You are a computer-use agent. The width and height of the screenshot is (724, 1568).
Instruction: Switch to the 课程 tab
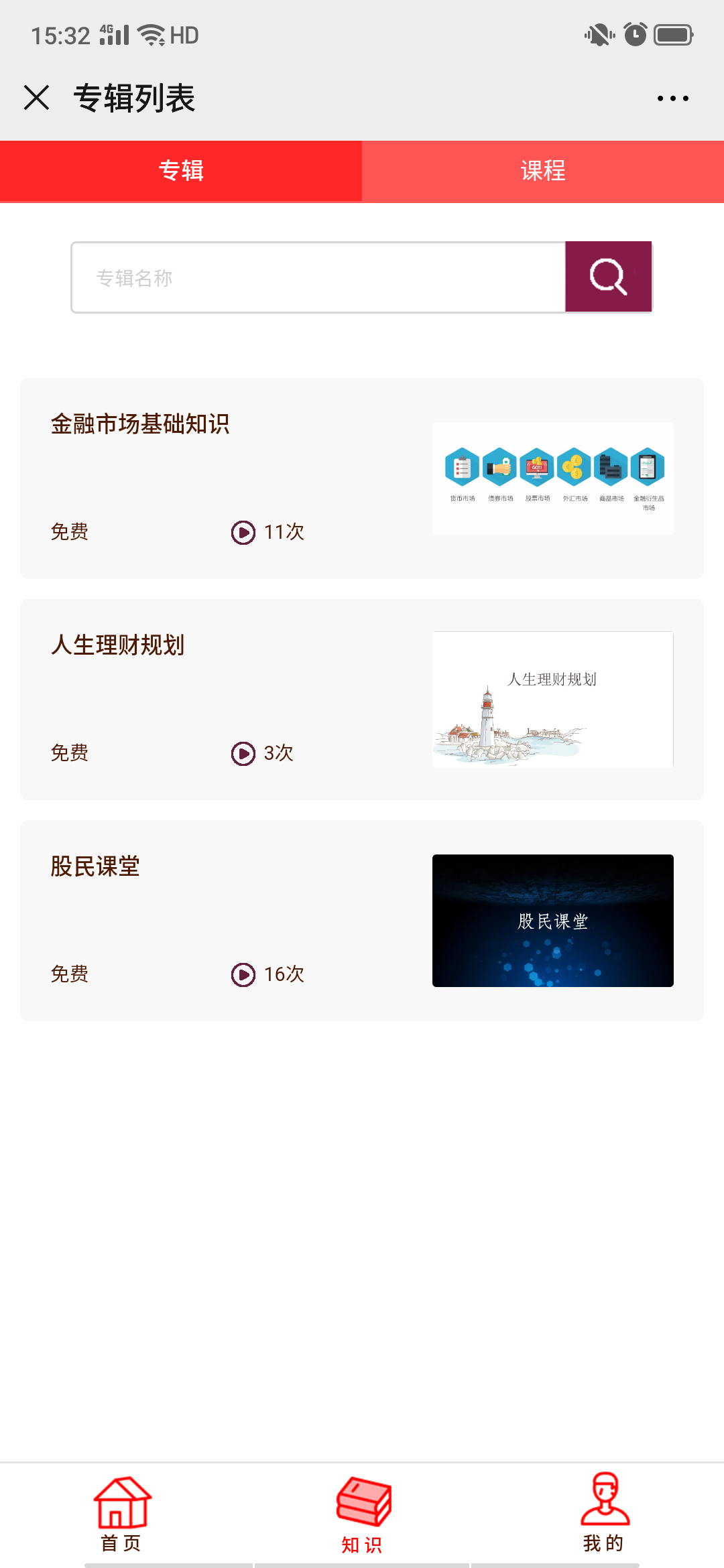(x=543, y=171)
